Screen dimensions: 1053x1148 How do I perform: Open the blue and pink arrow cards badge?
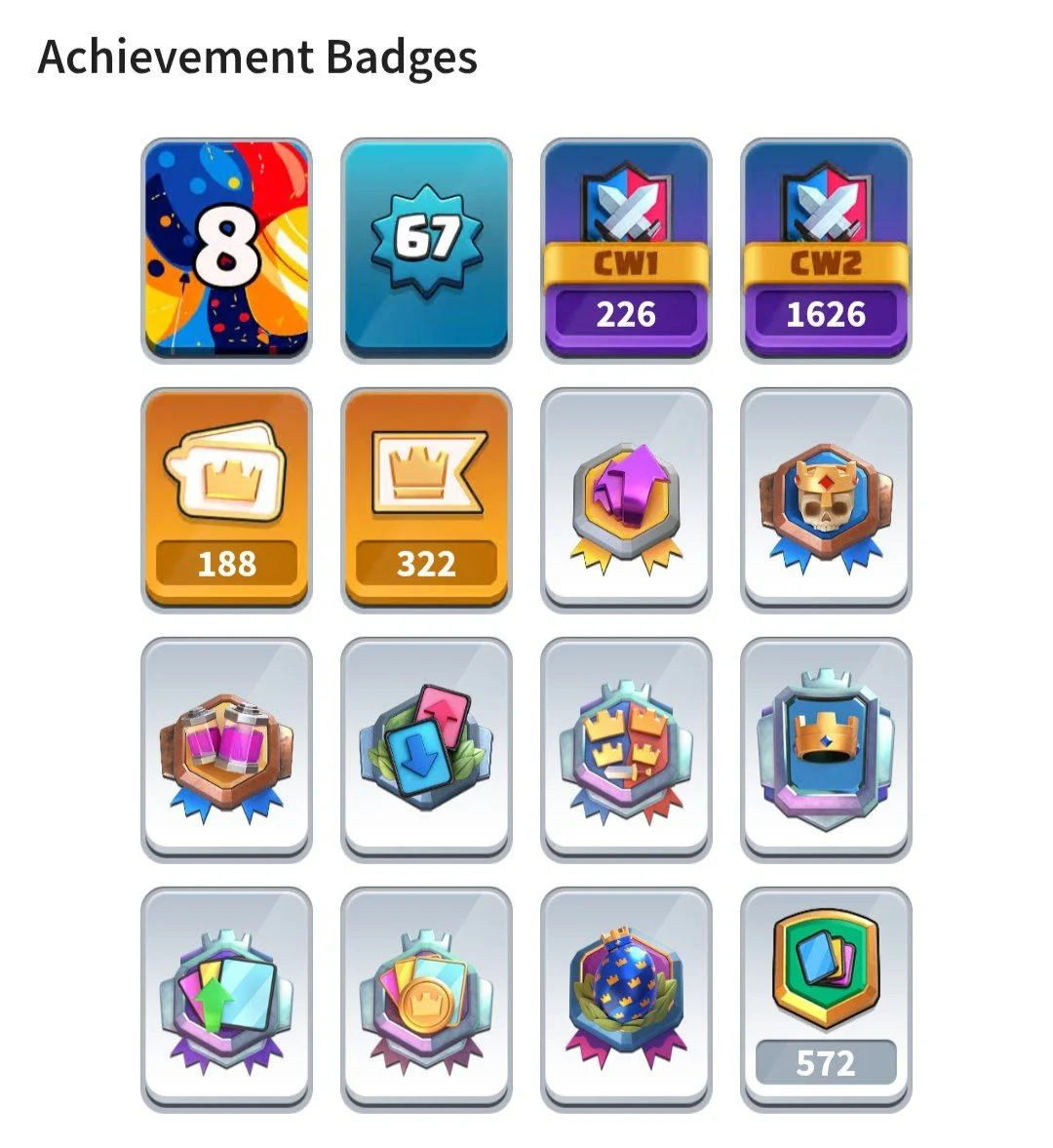coord(426,749)
